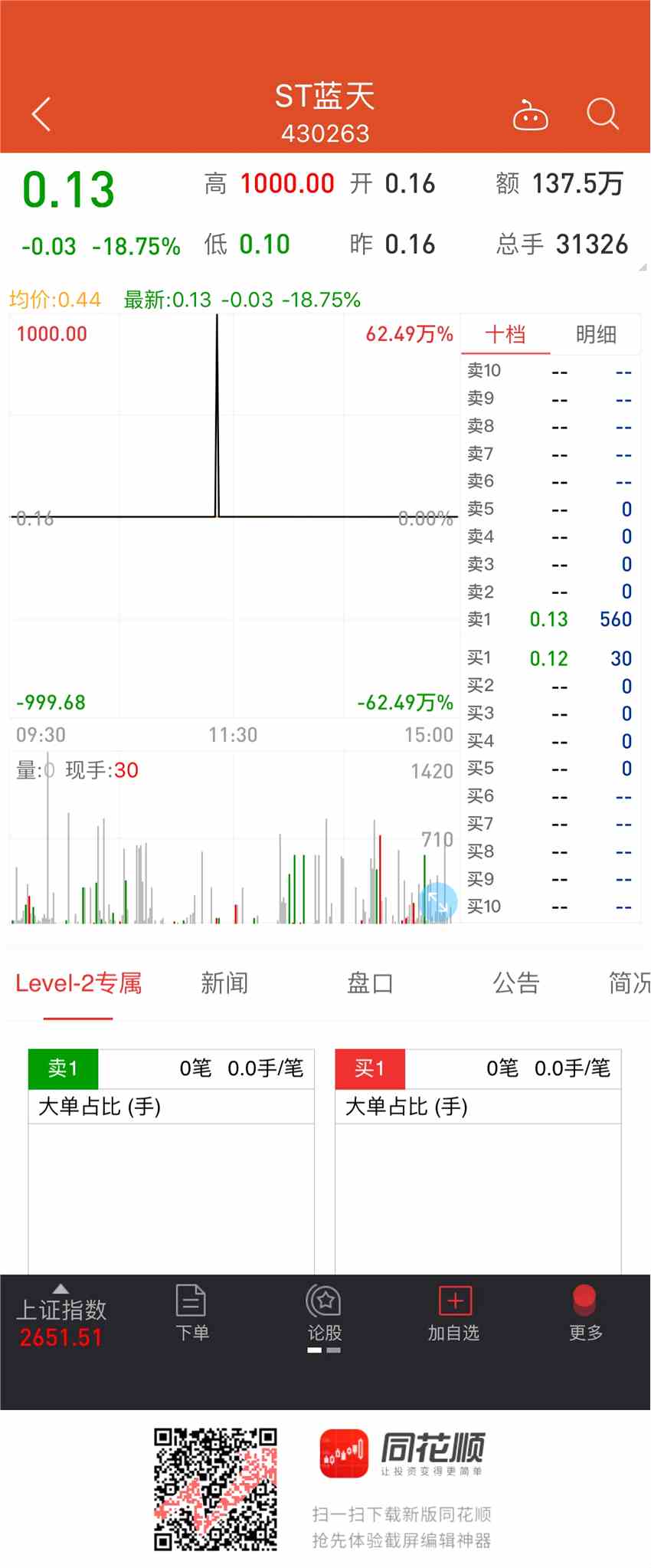The image size is (651, 1568).
Task: Open the robot assistant icon
Action: coord(530,115)
